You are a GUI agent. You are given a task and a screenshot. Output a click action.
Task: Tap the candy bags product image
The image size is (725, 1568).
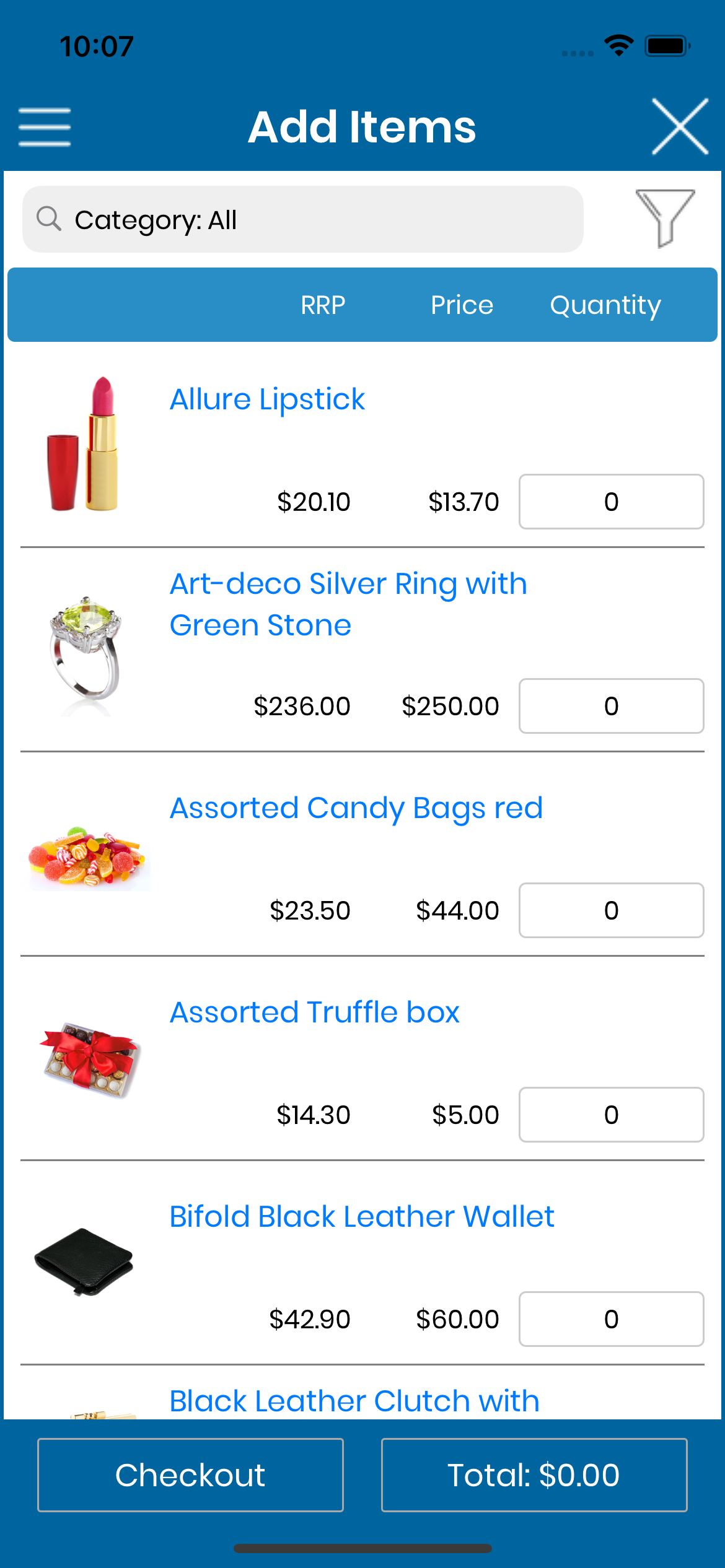[87, 857]
